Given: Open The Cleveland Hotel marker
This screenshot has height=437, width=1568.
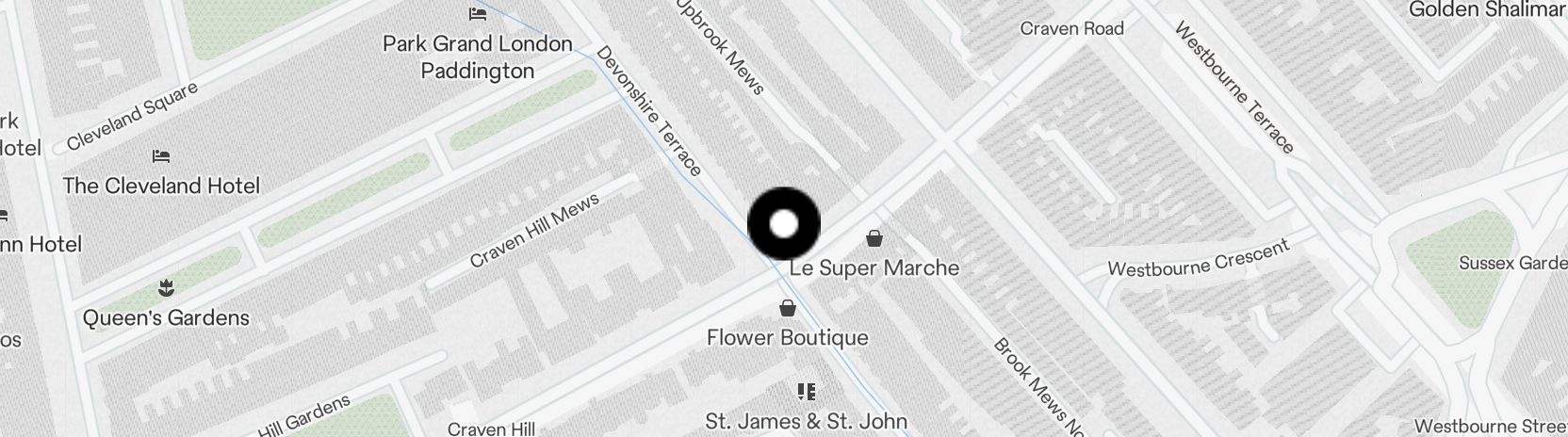Looking at the screenshot, I should pyautogui.click(x=161, y=155).
